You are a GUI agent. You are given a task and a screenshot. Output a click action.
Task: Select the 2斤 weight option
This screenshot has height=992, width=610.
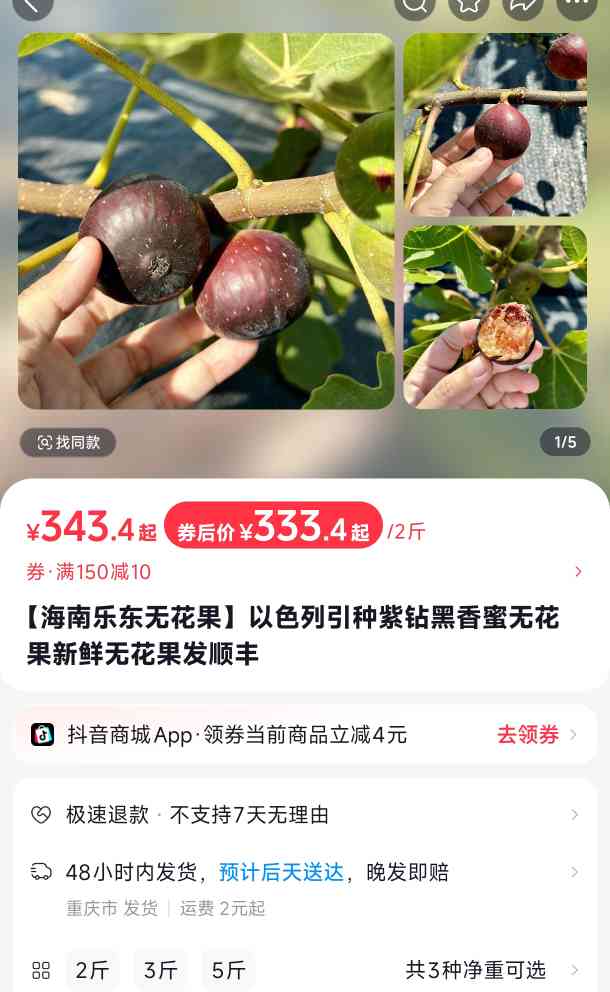tap(92, 970)
